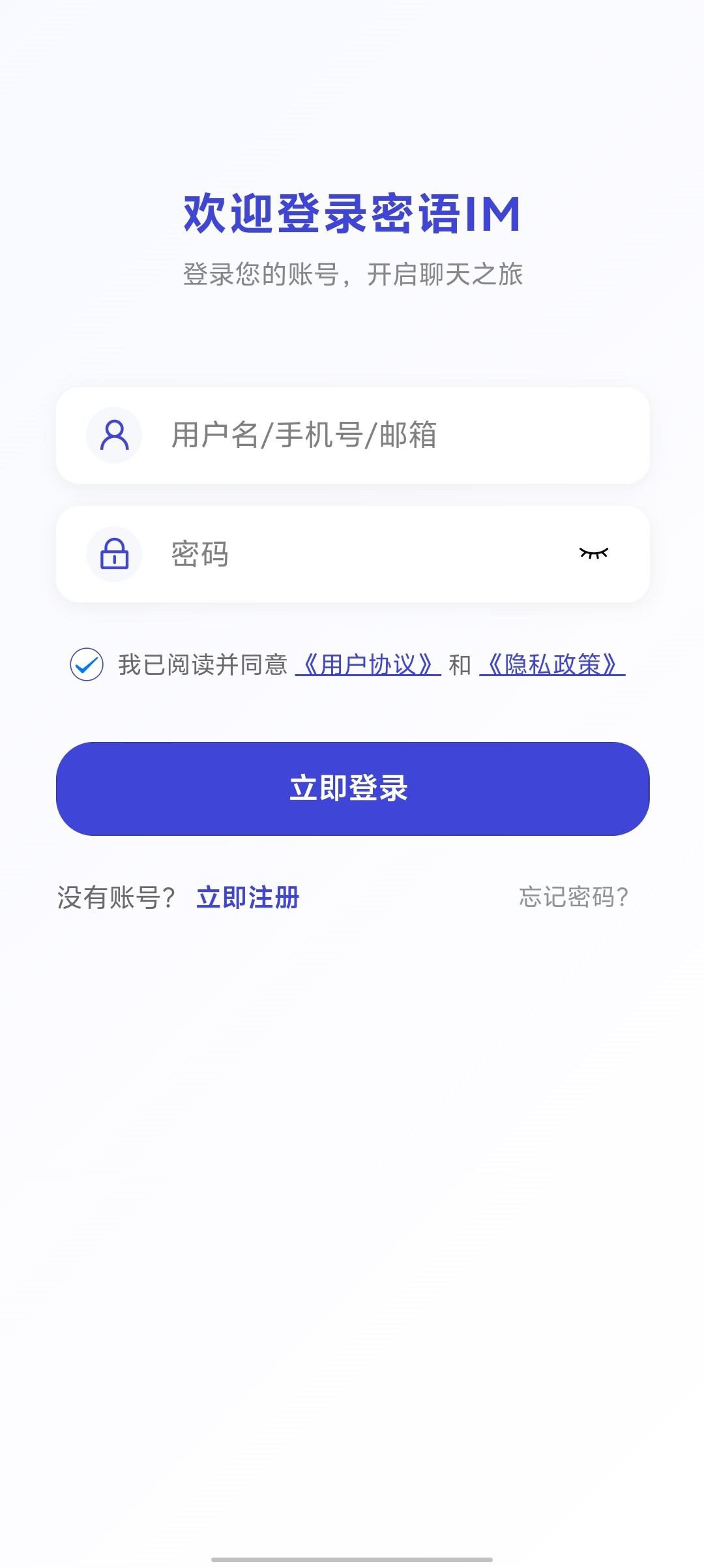Click the home indicator bar at screen bottom
Screen dimensions: 704x1568
pos(352,1560)
